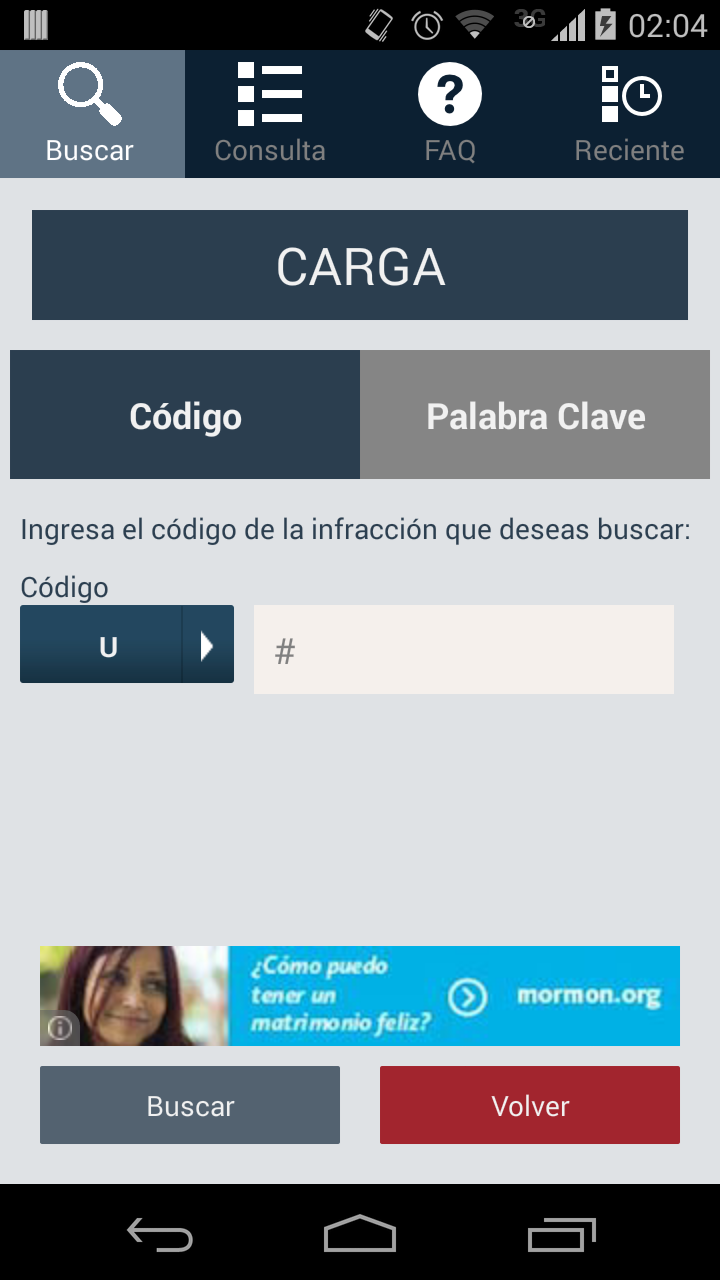The height and width of the screenshot is (1280, 720).
Task: Open the FAQ tab
Action: (x=450, y=114)
